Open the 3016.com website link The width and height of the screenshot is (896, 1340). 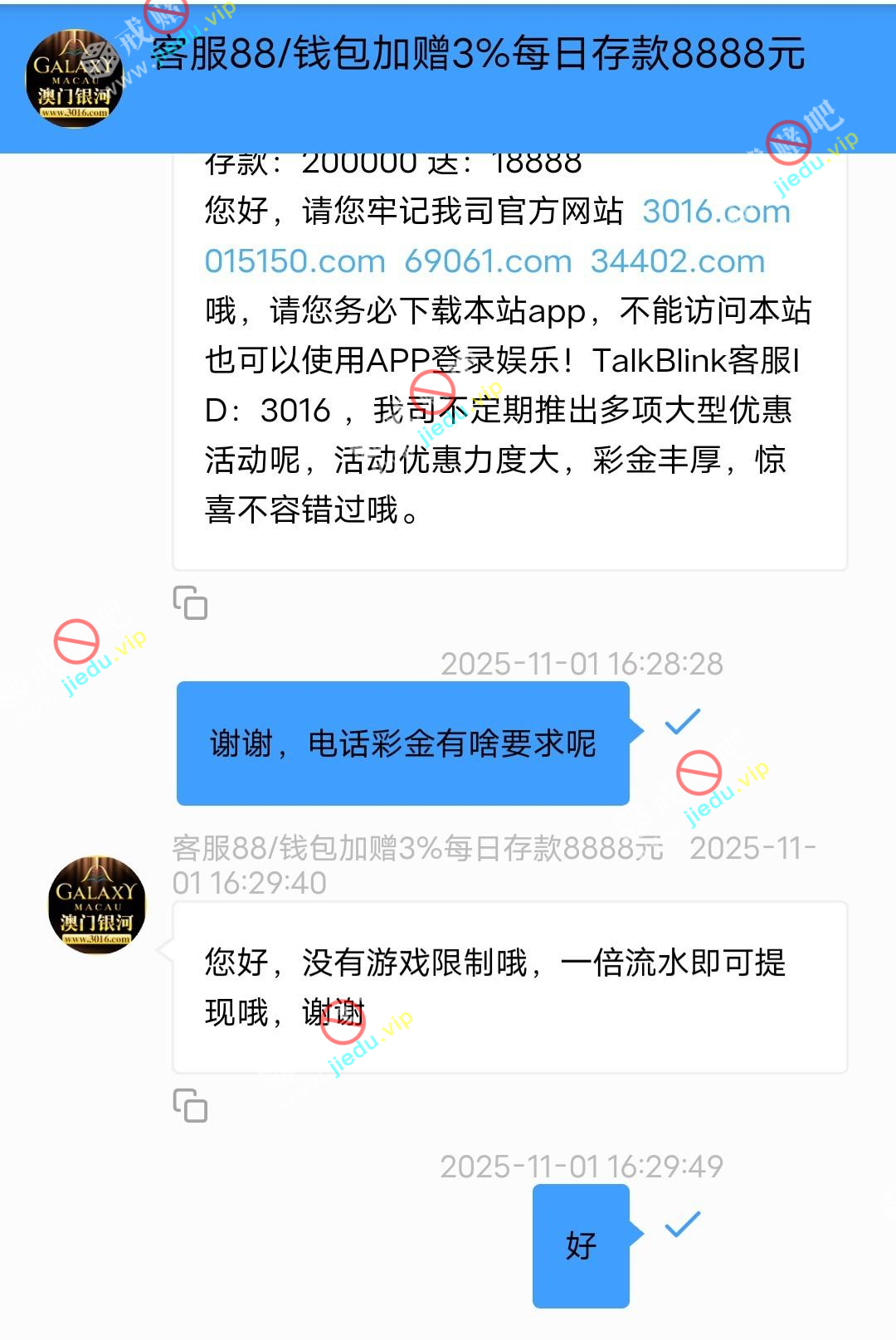pos(715,212)
